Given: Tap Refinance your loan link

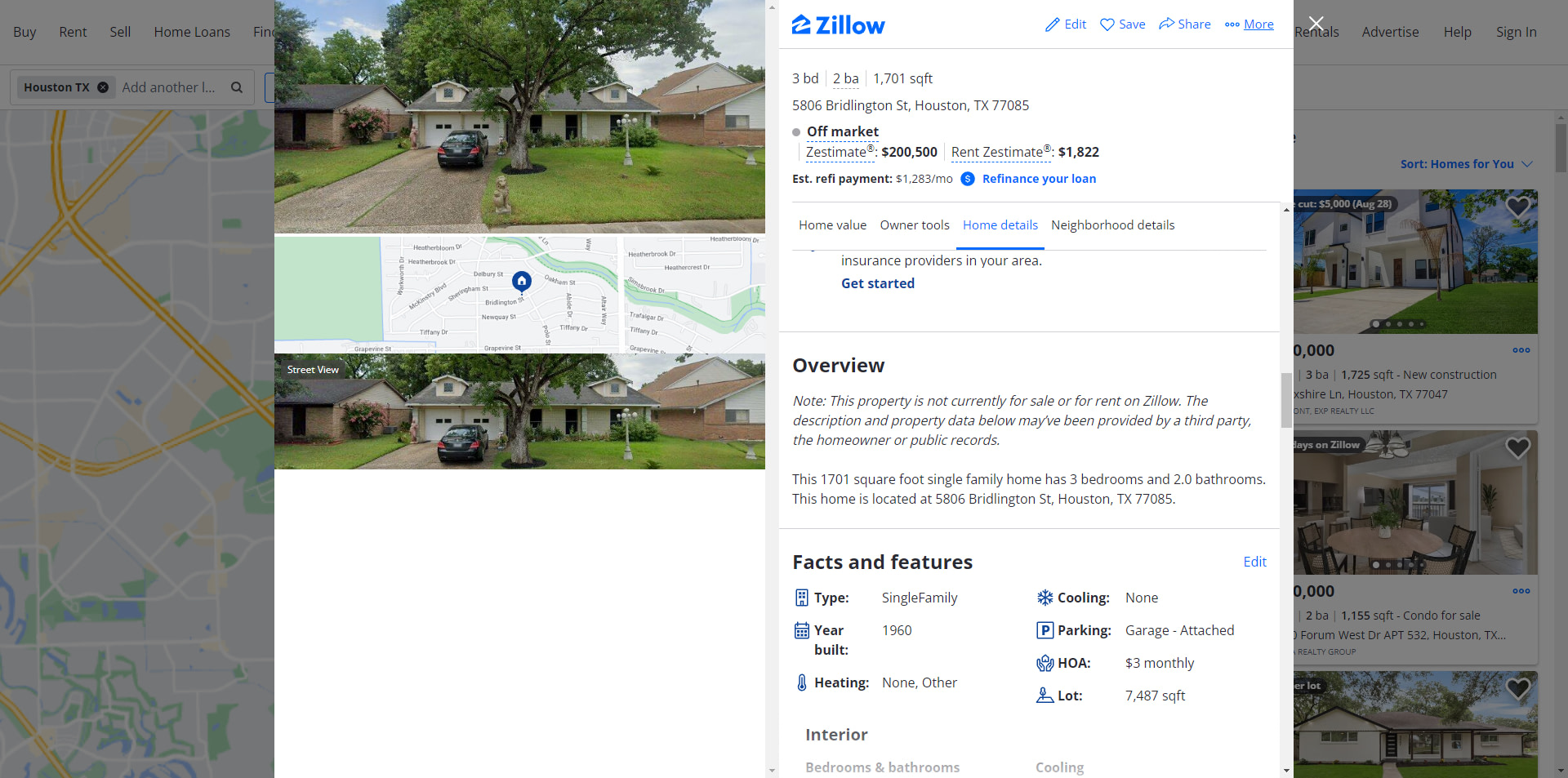Looking at the screenshot, I should (x=1039, y=179).
